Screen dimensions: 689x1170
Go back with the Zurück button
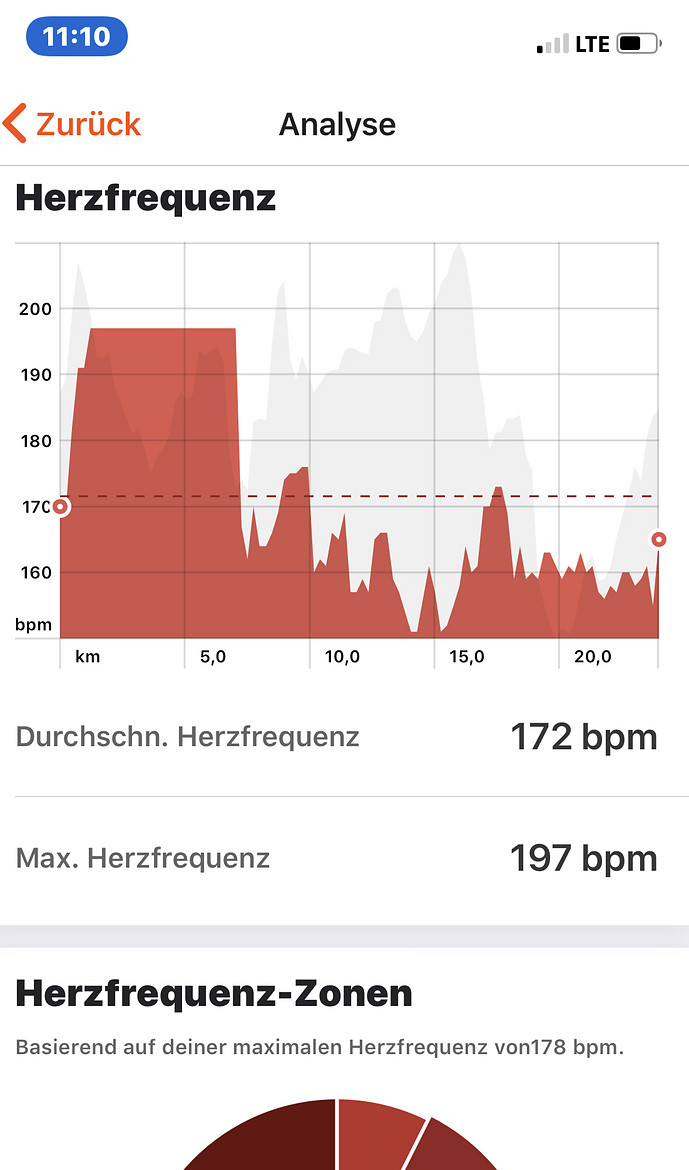[x=72, y=124]
